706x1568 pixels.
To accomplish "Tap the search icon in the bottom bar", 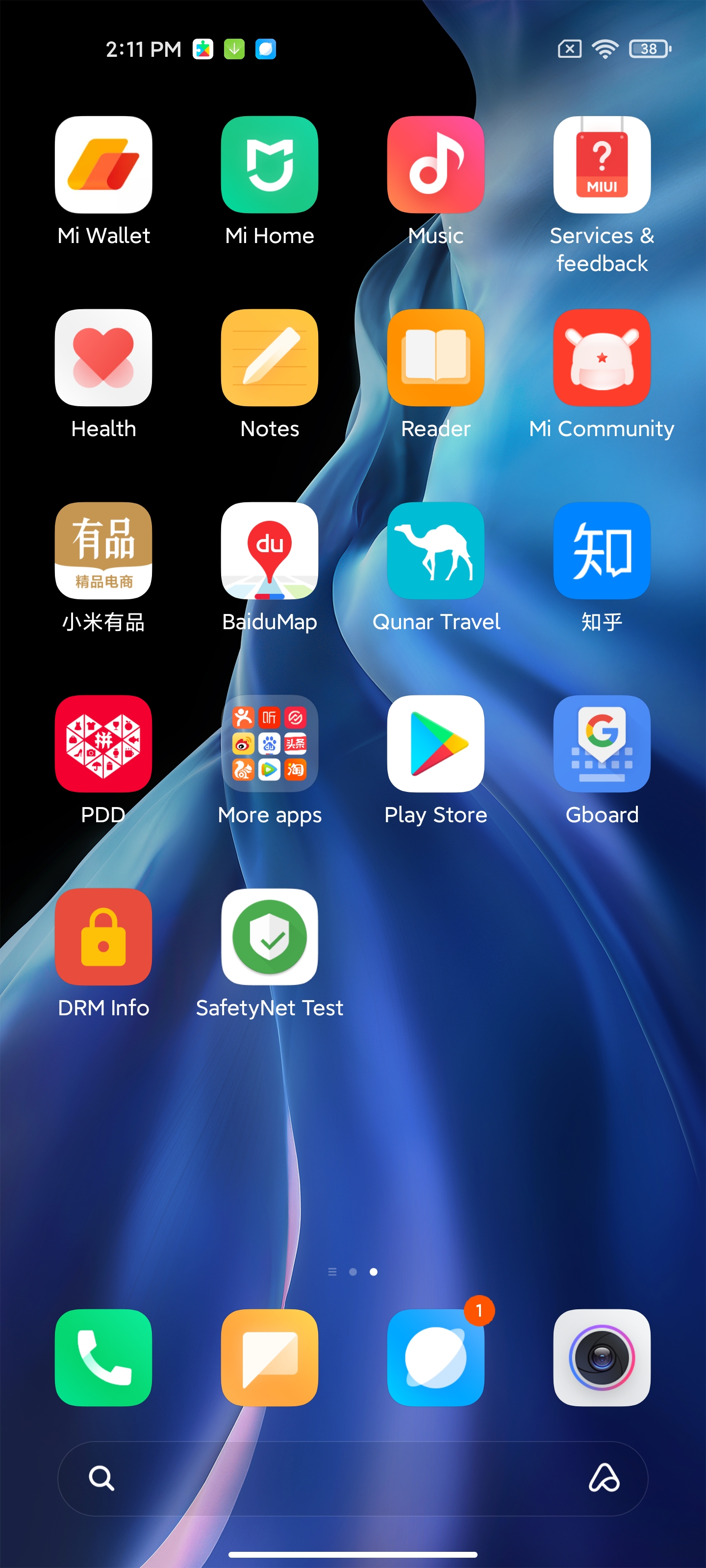I will pos(101,1478).
